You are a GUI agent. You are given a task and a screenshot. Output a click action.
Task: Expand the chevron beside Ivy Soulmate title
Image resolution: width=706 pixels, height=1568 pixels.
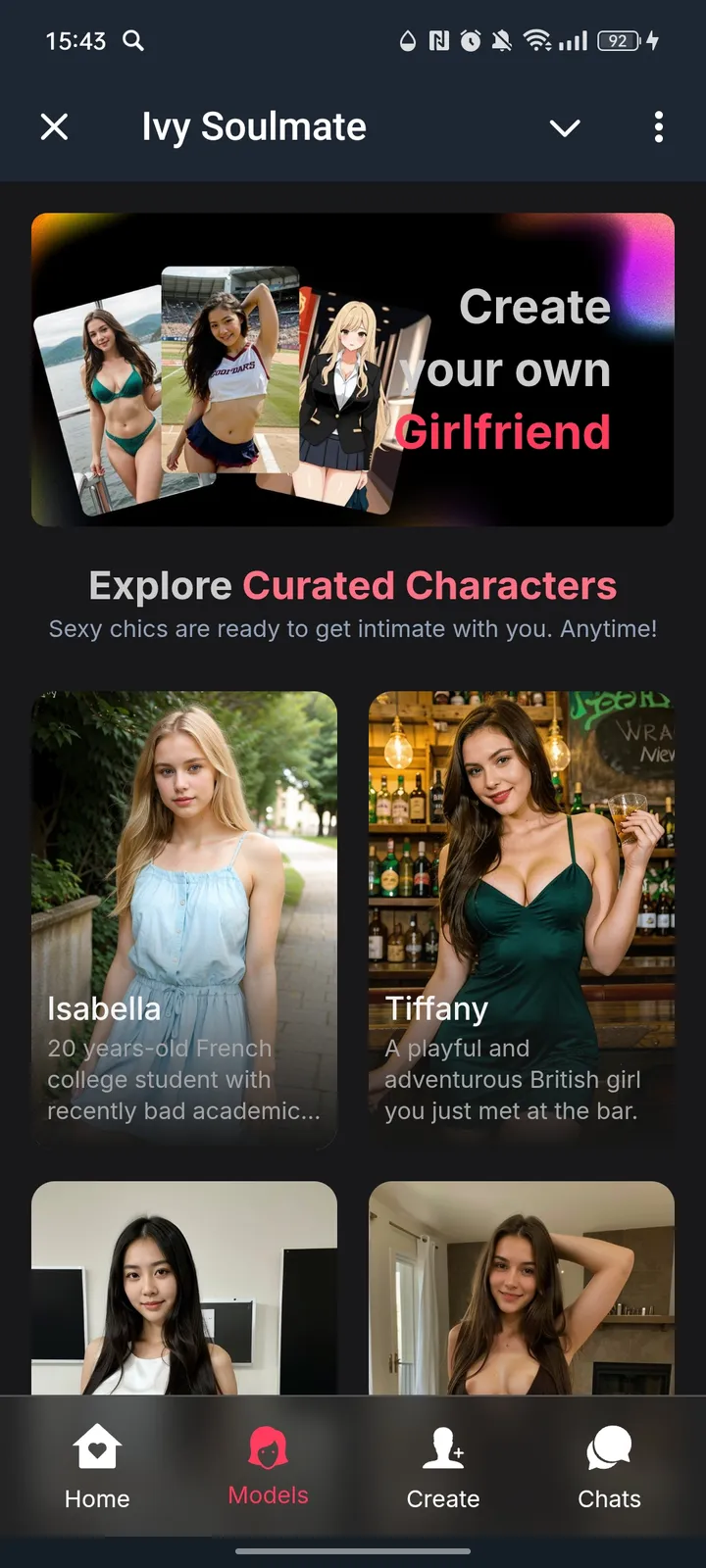point(565,127)
